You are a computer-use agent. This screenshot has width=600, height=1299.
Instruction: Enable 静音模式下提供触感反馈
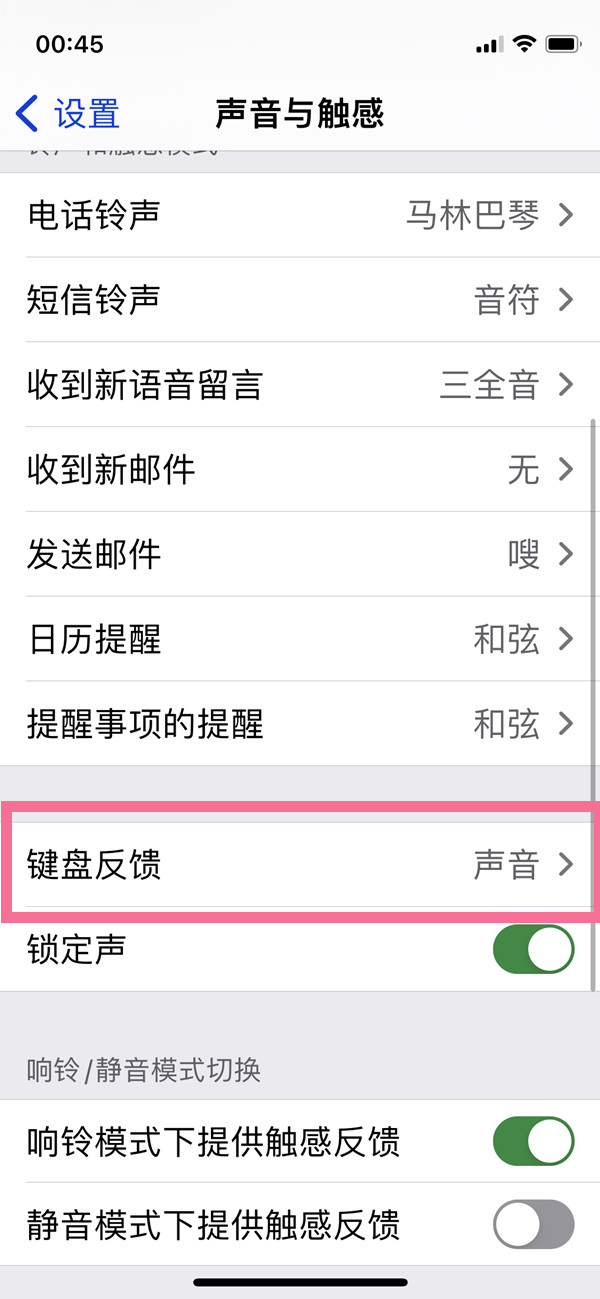[533, 1225]
